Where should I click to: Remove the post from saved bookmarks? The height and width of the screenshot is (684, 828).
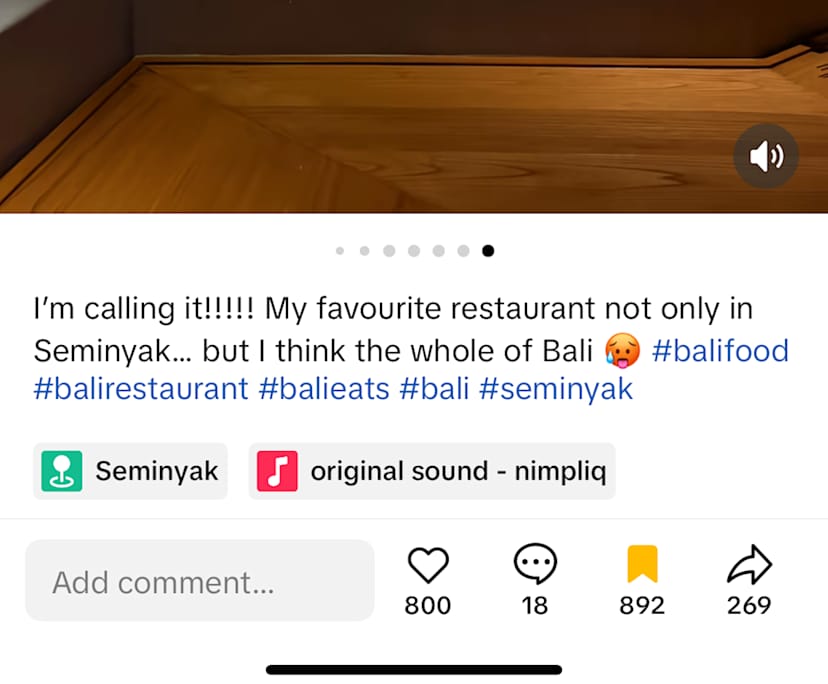pos(642,567)
